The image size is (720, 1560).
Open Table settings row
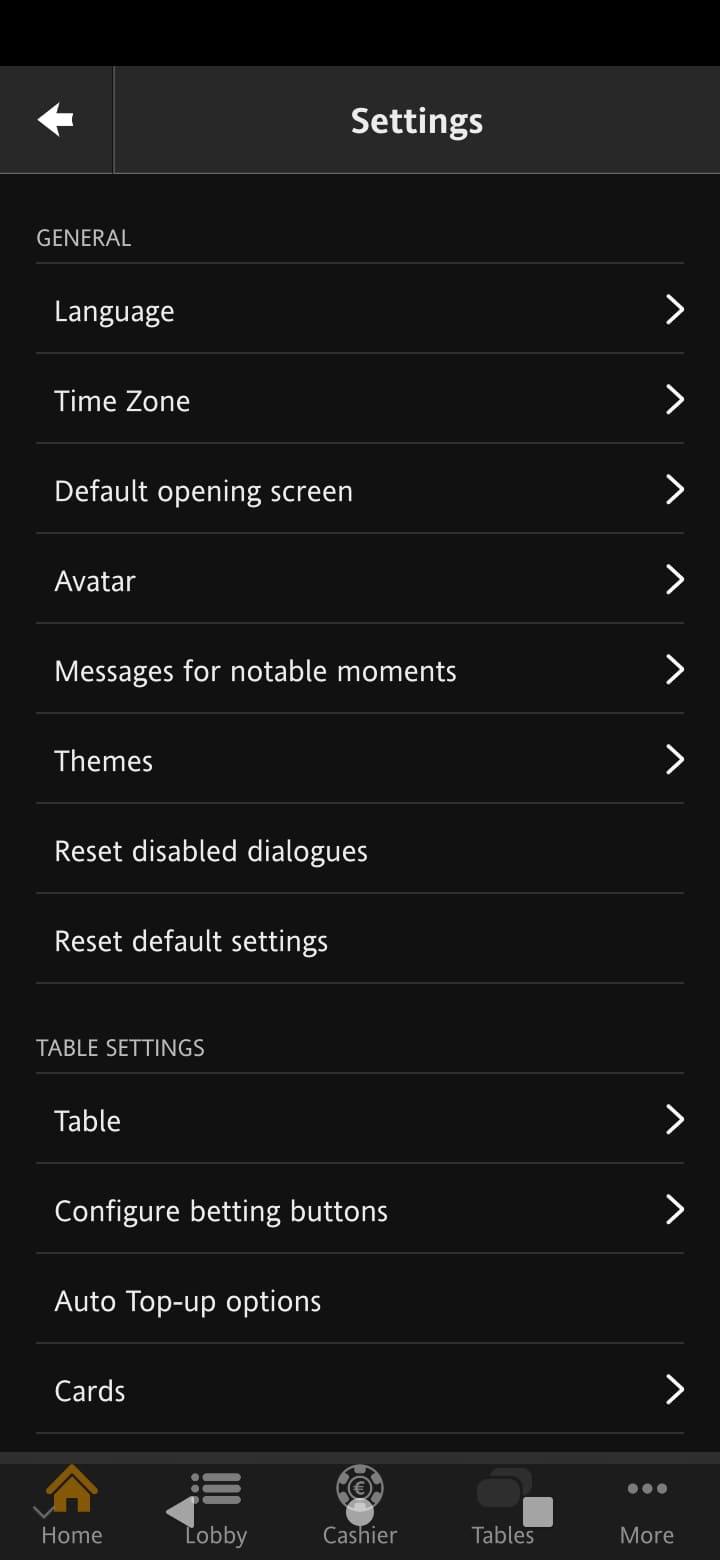click(x=360, y=1120)
